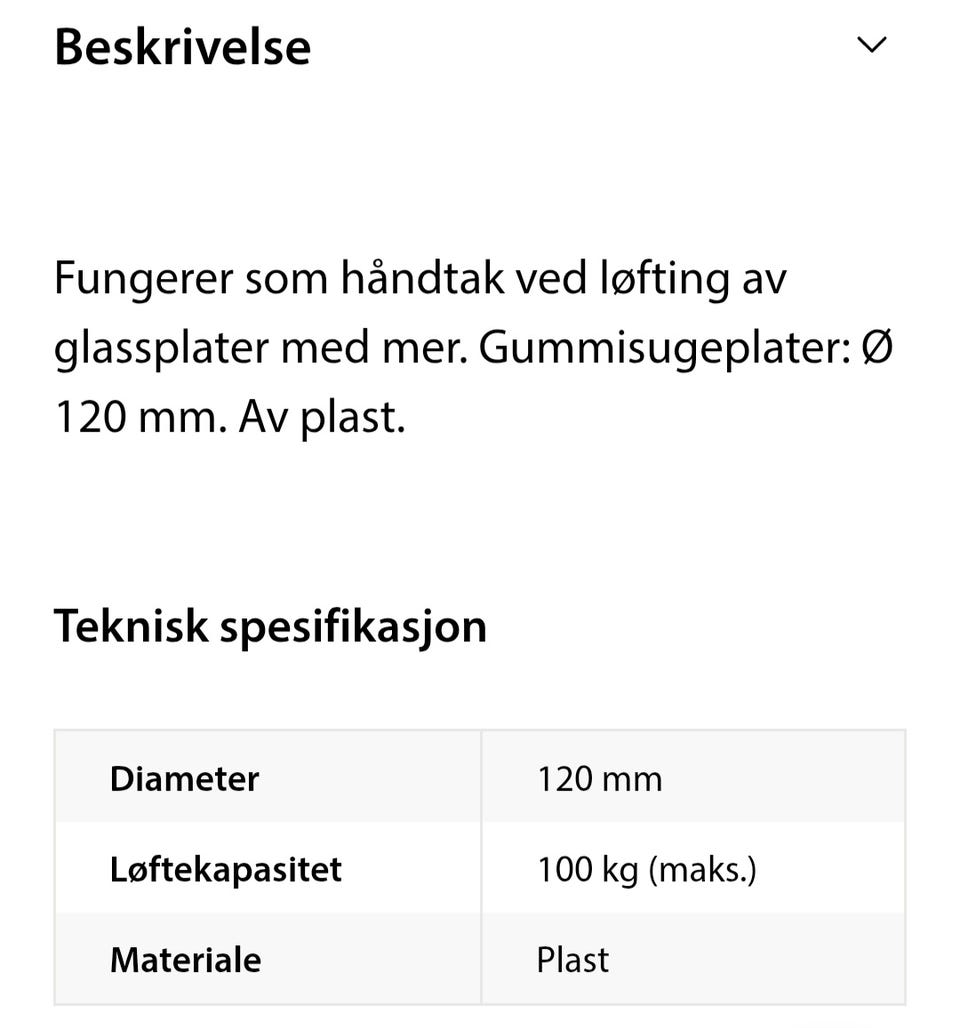This screenshot has width=960, height=1028.
Task: Click the 100 kg (maks.) value
Action: click(x=650, y=869)
